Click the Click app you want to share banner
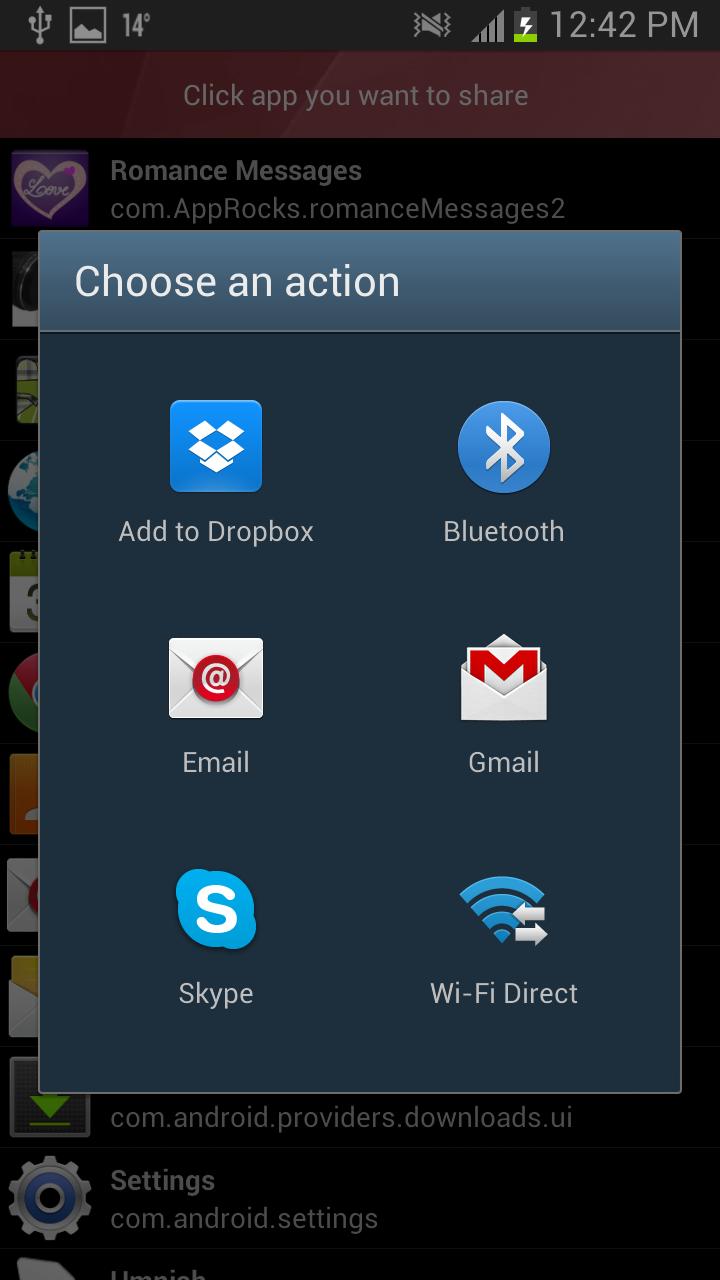 pyautogui.click(x=355, y=95)
